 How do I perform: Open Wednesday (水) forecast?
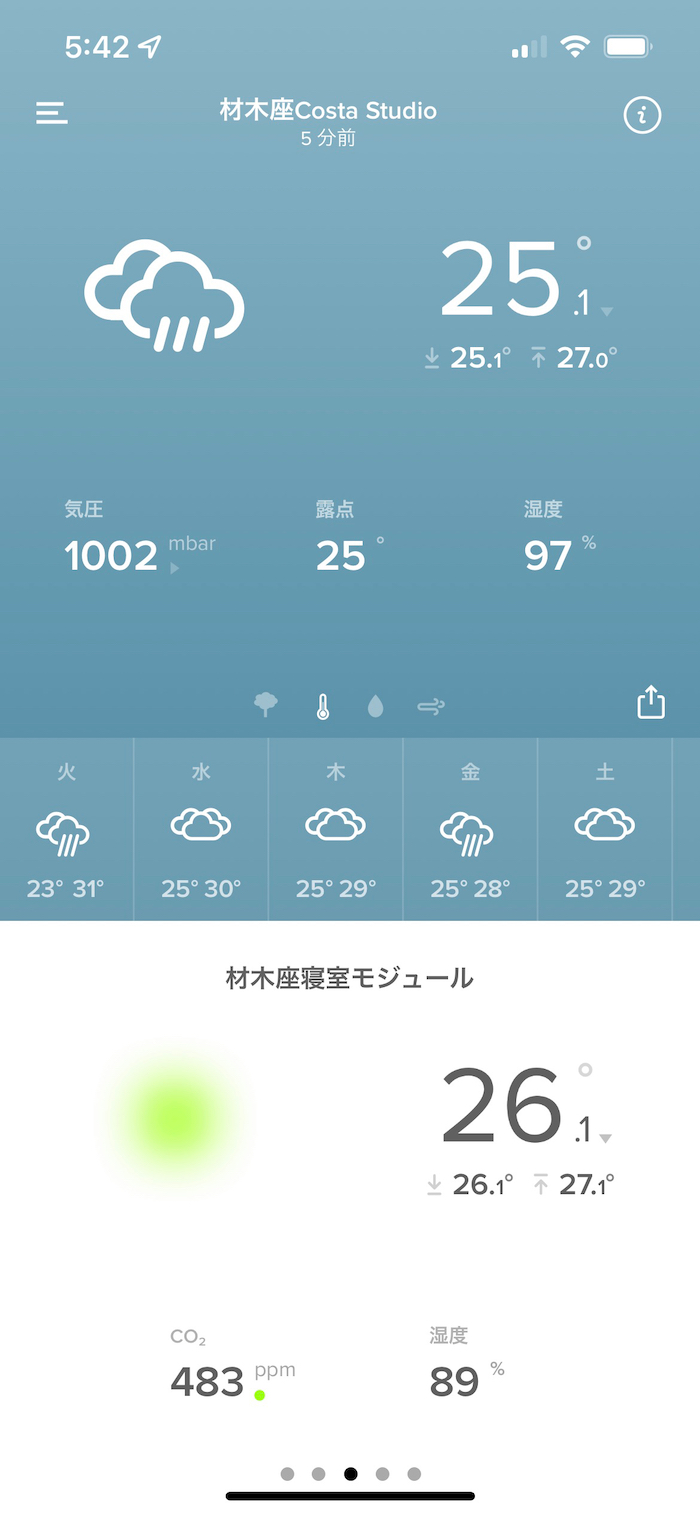(201, 829)
